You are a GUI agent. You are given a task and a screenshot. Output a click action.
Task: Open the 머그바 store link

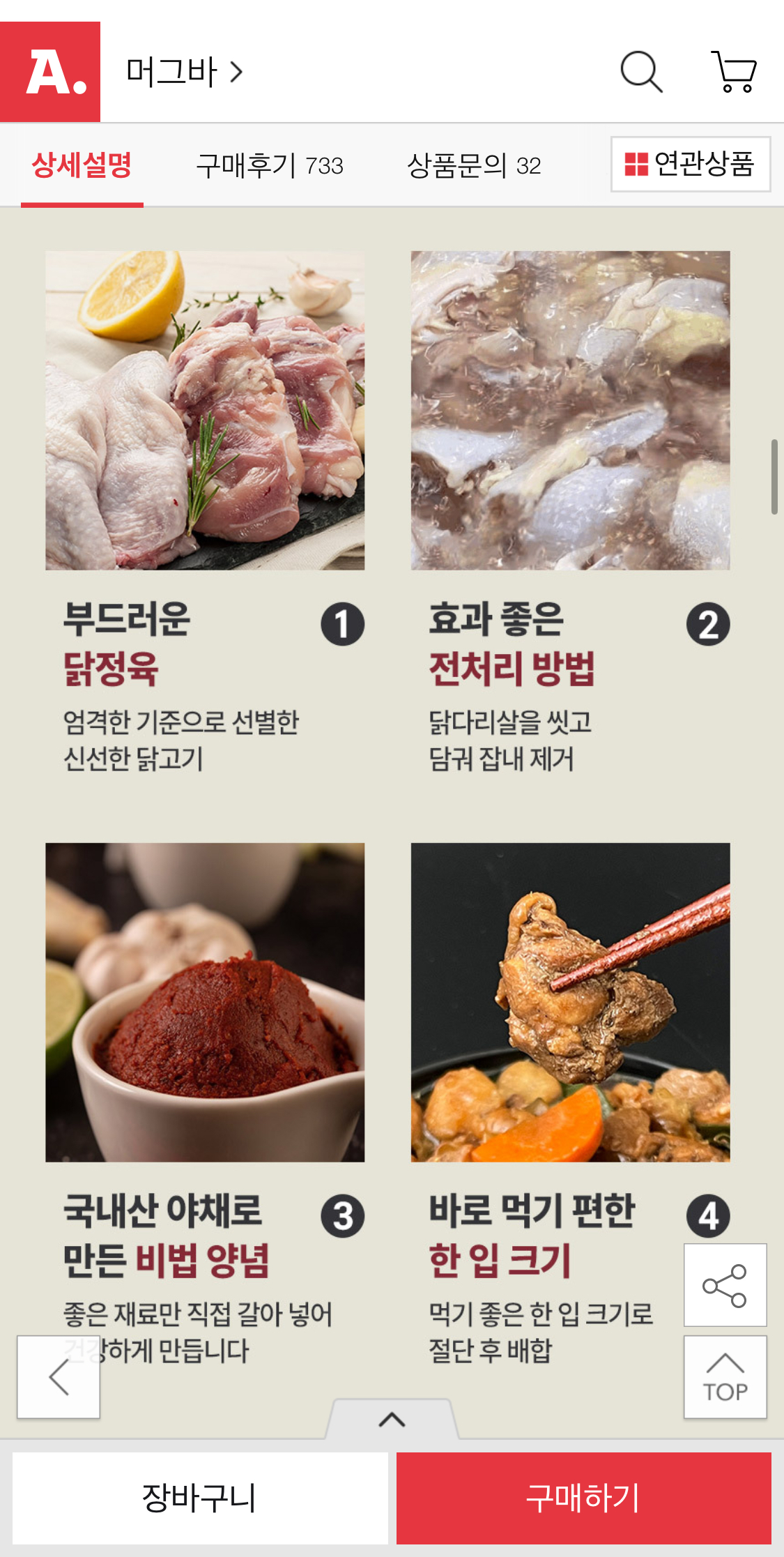pos(184,72)
